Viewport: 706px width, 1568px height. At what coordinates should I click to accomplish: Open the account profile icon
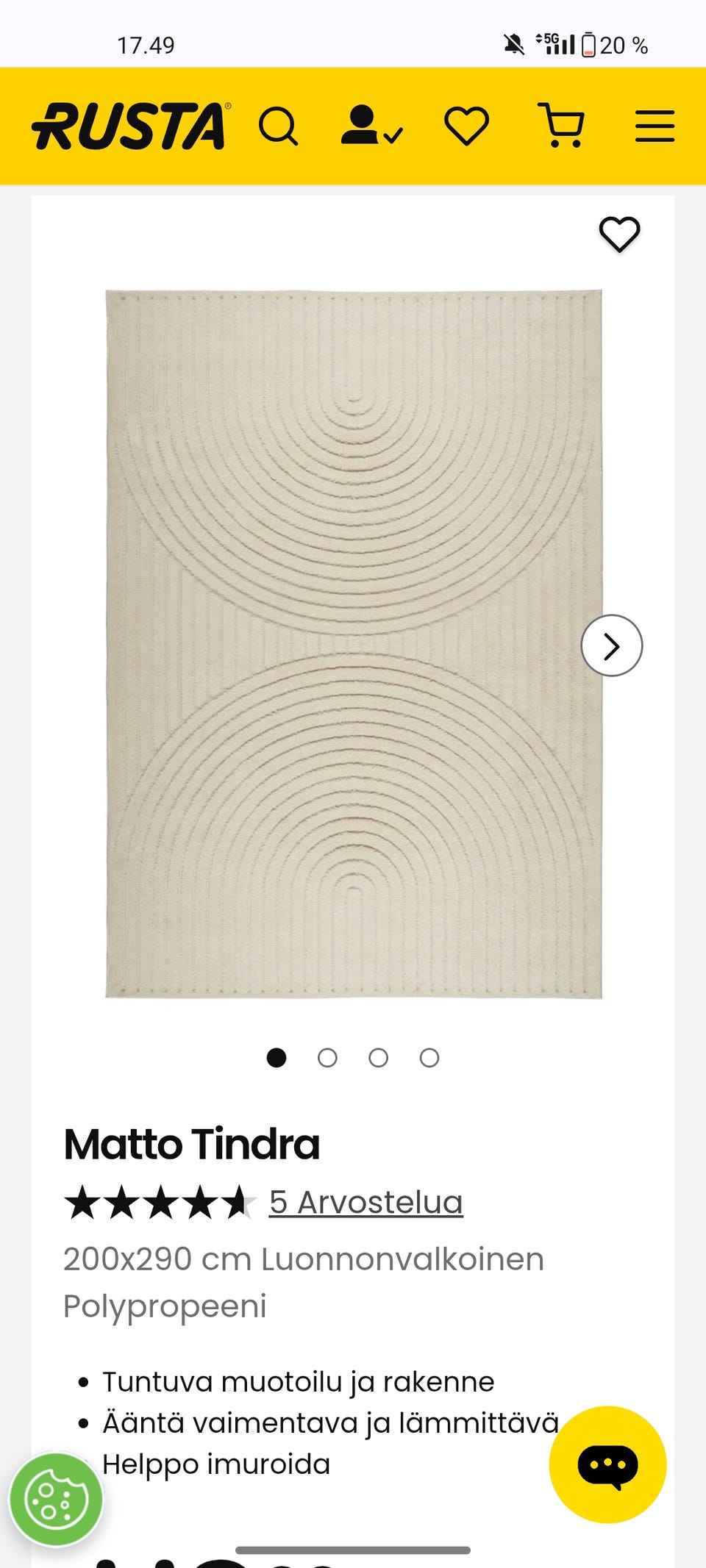point(371,126)
